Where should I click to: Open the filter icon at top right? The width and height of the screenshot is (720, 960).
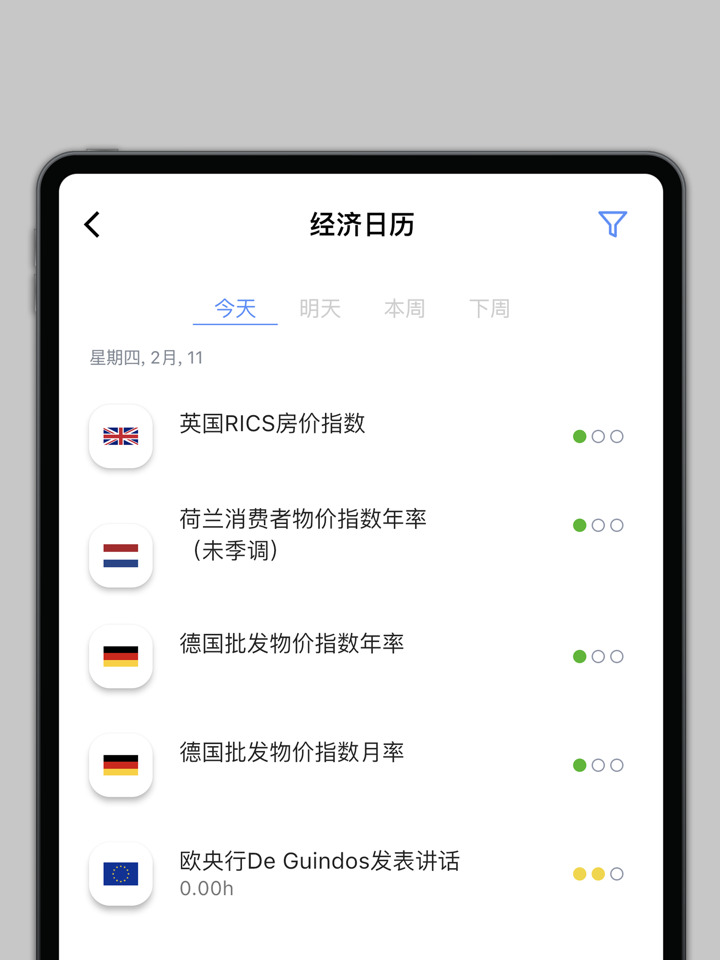(612, 225)
